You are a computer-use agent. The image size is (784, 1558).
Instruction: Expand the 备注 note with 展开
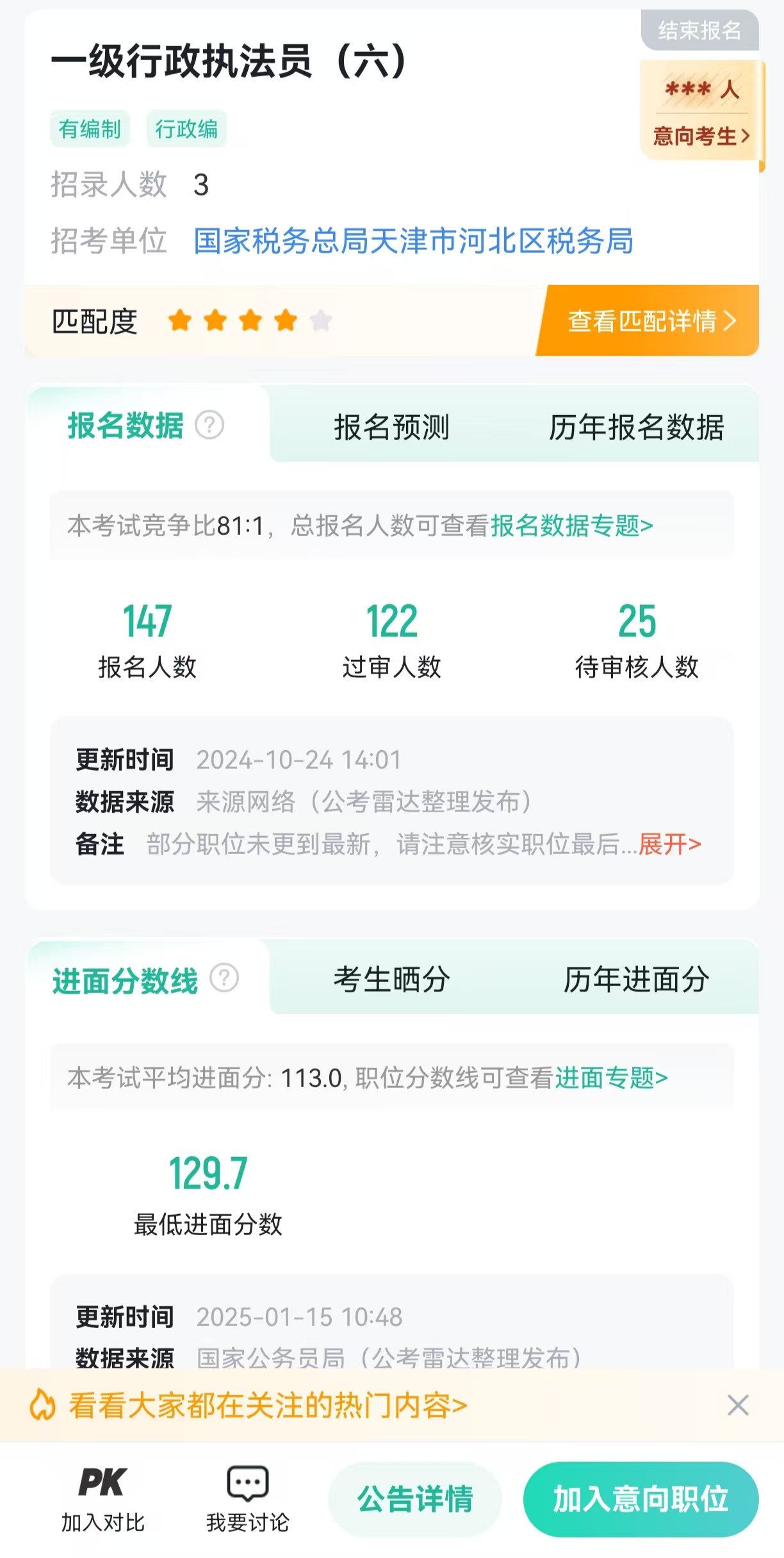coord(669,844)
